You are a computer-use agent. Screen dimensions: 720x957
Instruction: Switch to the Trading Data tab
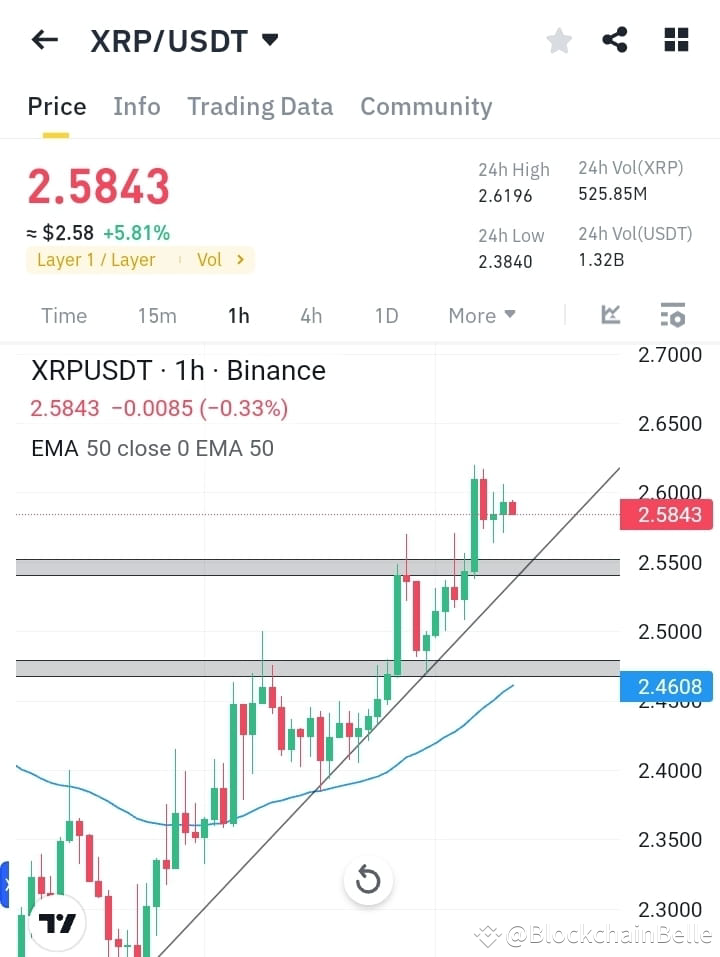260,106
